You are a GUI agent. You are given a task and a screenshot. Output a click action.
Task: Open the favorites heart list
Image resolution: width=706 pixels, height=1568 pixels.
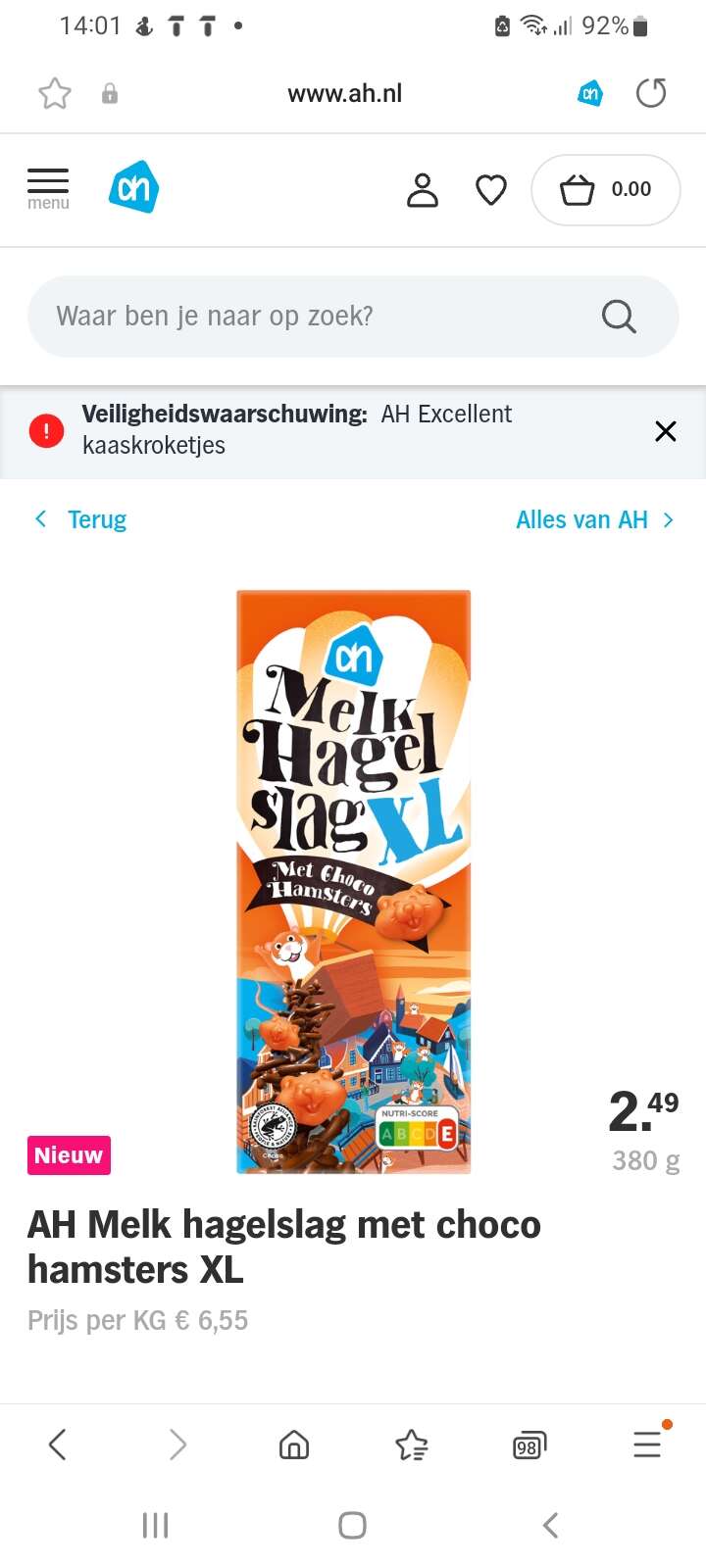tap(491, 190)
